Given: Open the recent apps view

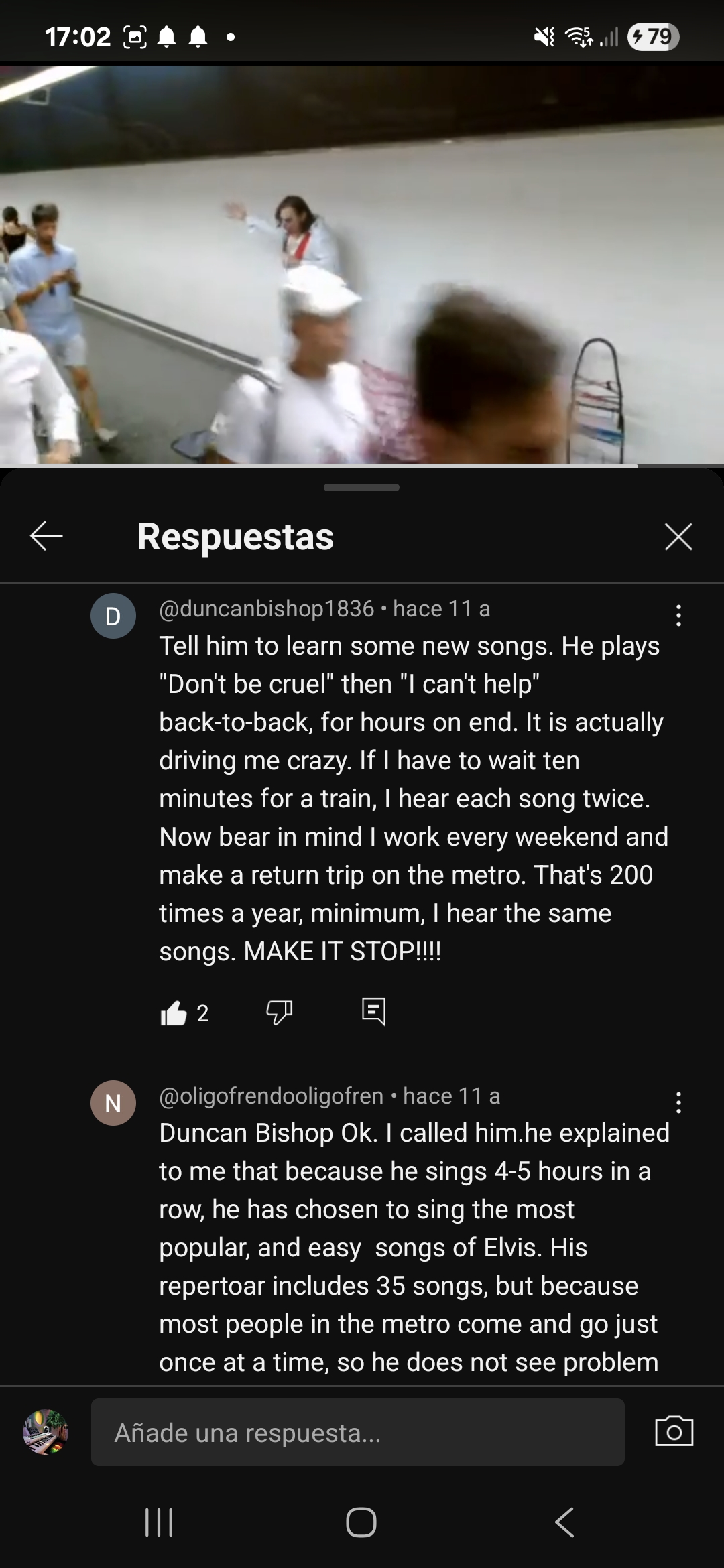Looking at the screenshot, I should (160, 1522).
